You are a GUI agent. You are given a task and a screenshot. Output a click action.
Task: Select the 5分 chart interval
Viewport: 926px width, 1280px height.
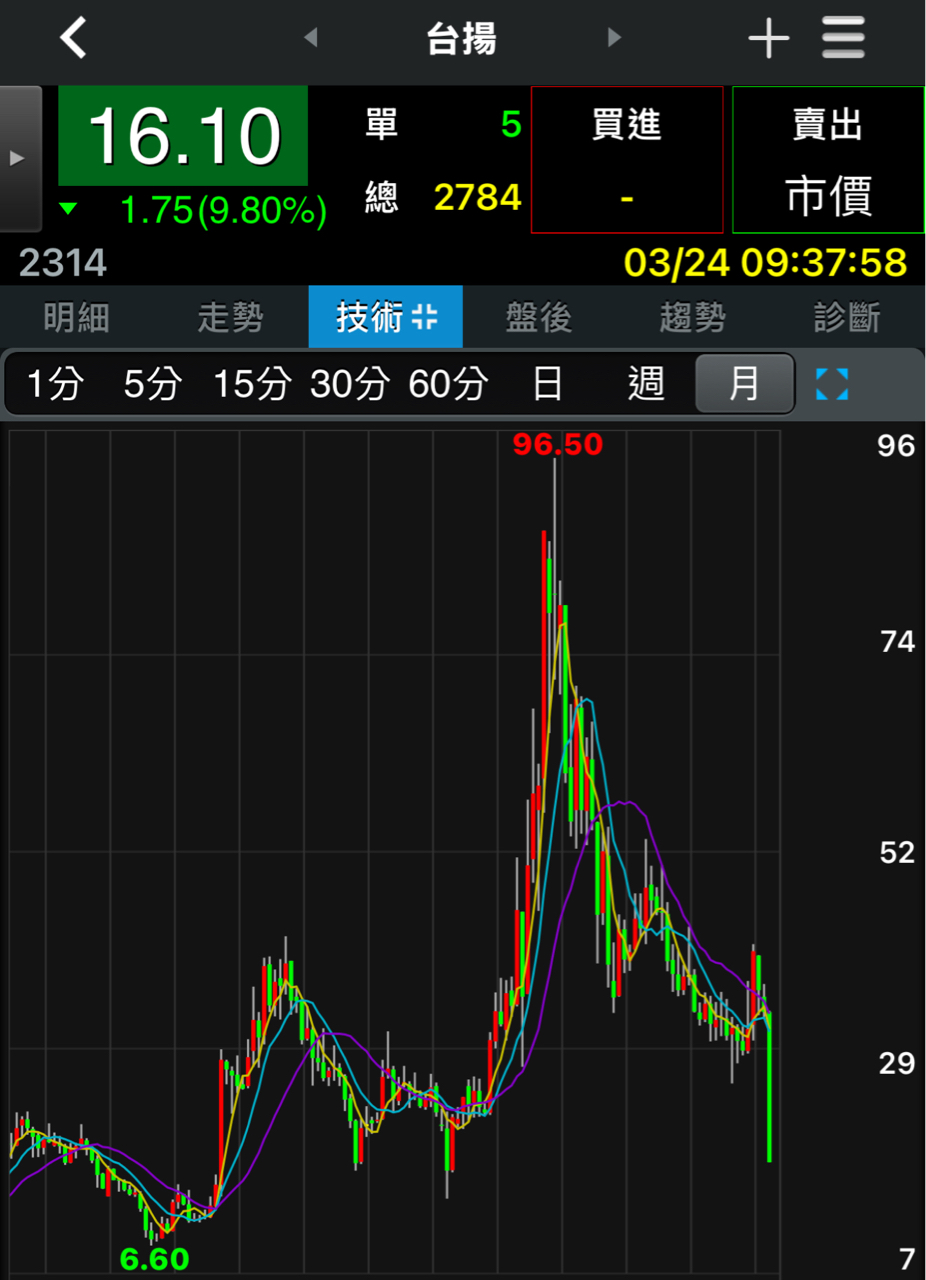[x=153, y=383]
